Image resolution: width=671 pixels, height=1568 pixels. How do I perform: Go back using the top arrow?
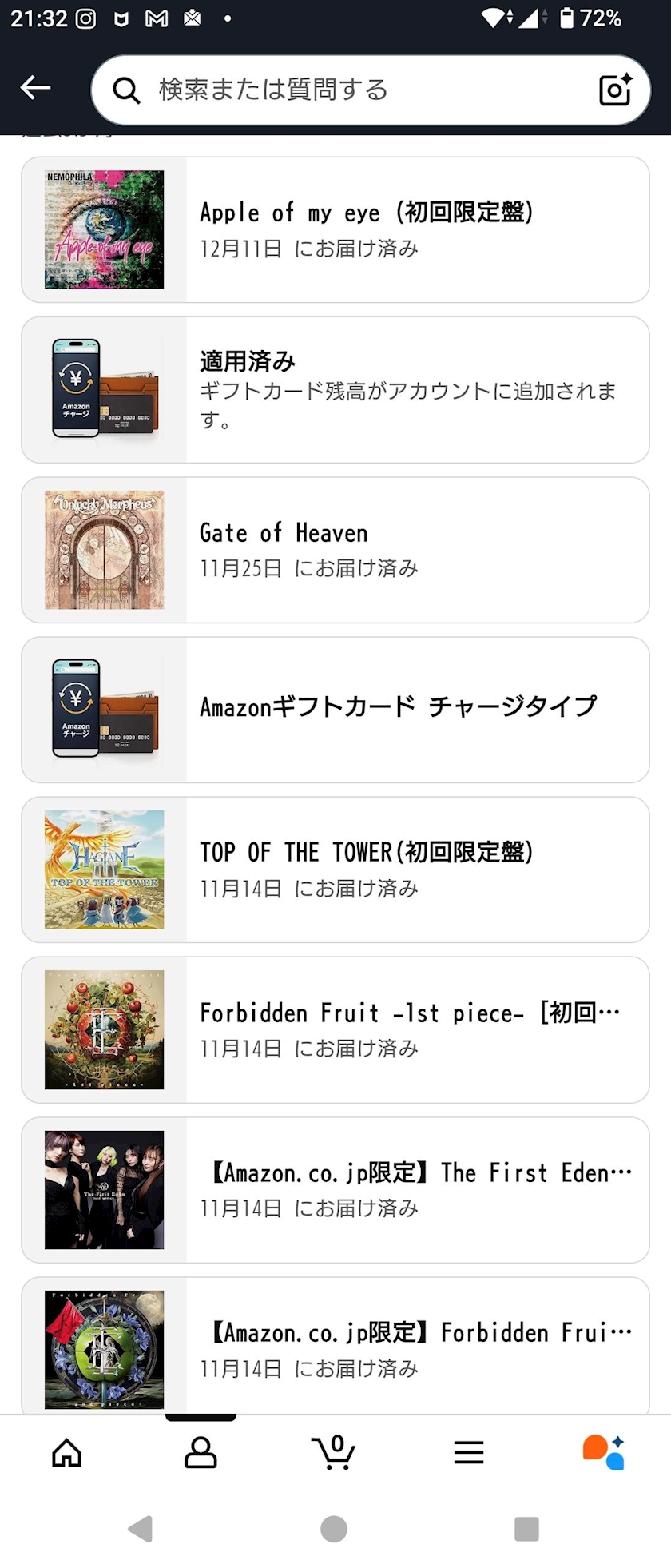pyautogui.click(x=35, y=88)
